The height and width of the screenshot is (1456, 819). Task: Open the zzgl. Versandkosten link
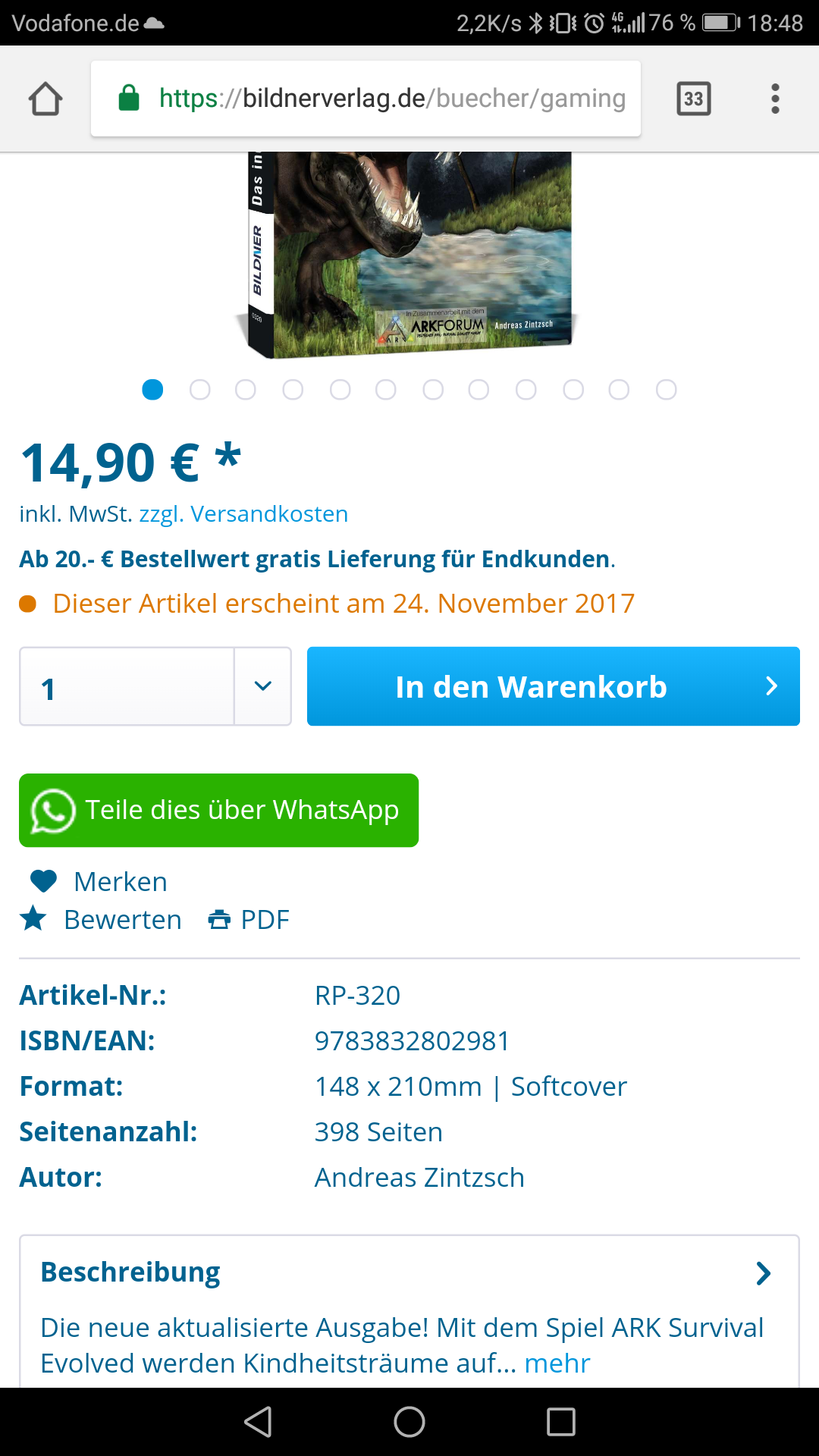click(x=243, y=514)
